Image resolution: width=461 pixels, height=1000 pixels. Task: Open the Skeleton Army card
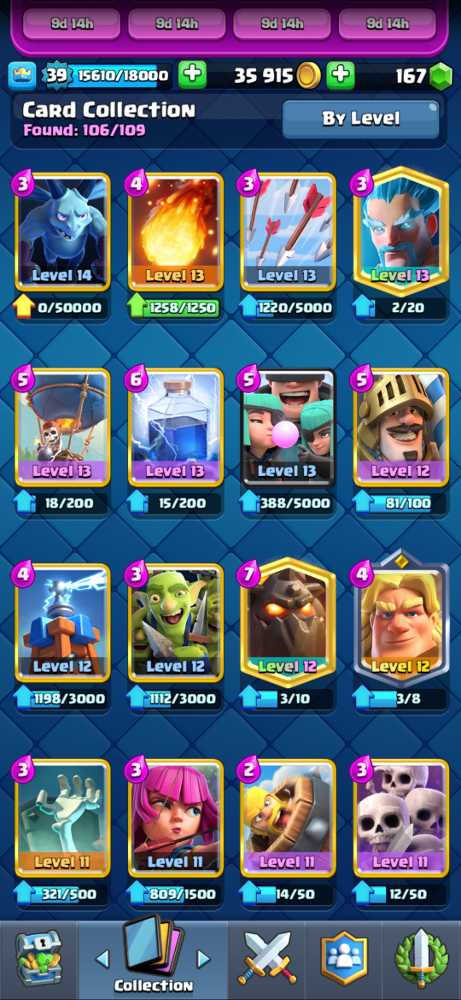(400, 818)
